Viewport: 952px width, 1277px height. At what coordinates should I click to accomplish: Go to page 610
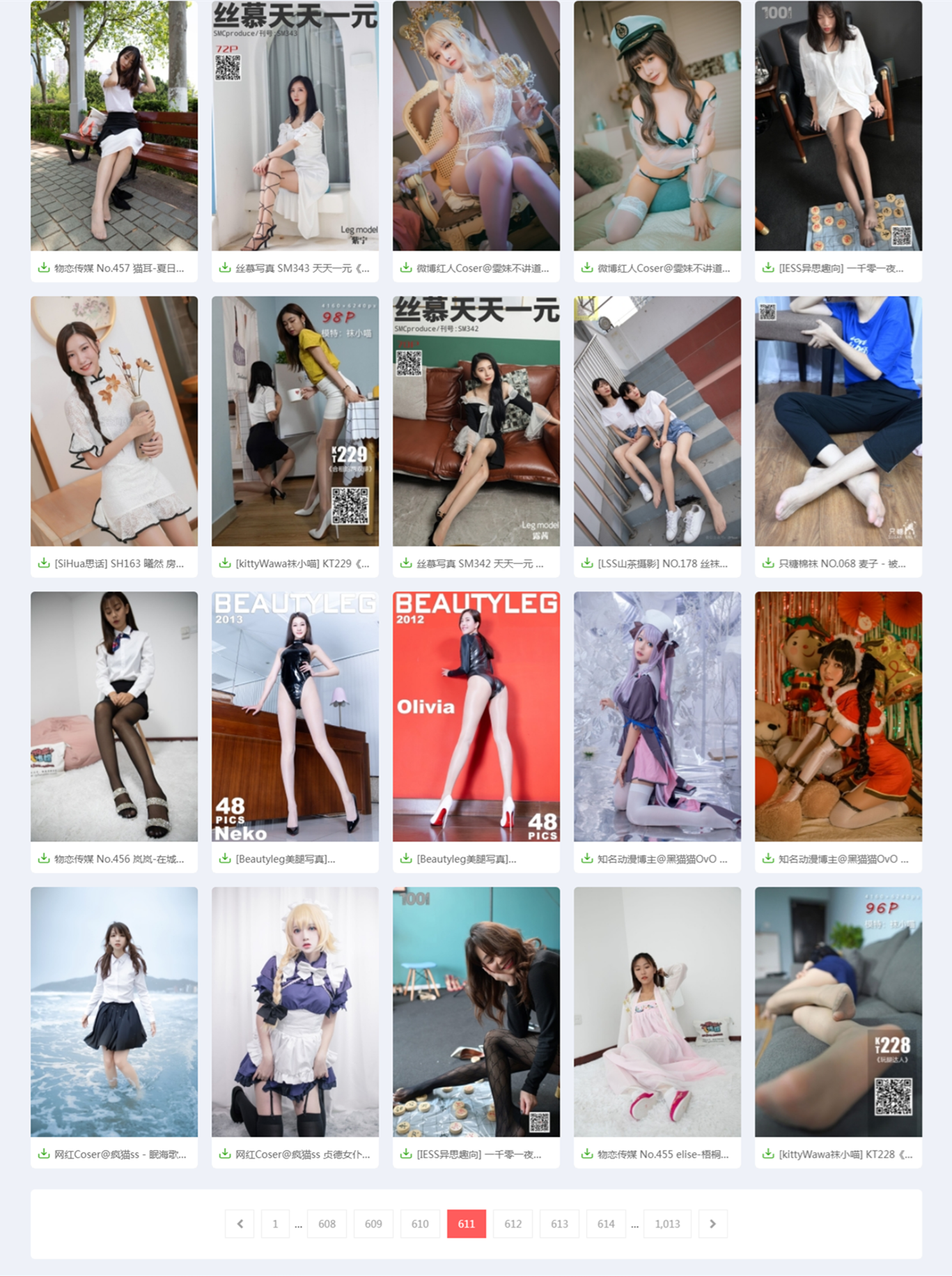420,1223
